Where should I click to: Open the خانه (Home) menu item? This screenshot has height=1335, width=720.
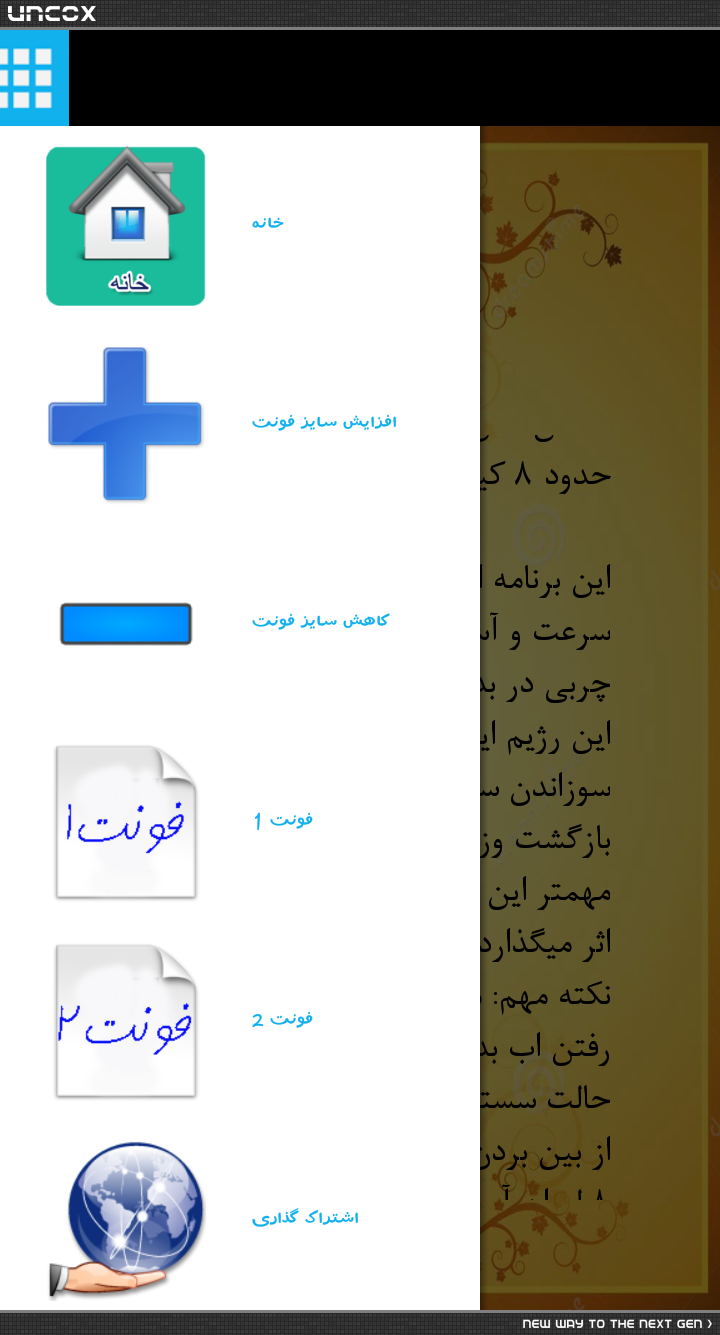point(240,226)
